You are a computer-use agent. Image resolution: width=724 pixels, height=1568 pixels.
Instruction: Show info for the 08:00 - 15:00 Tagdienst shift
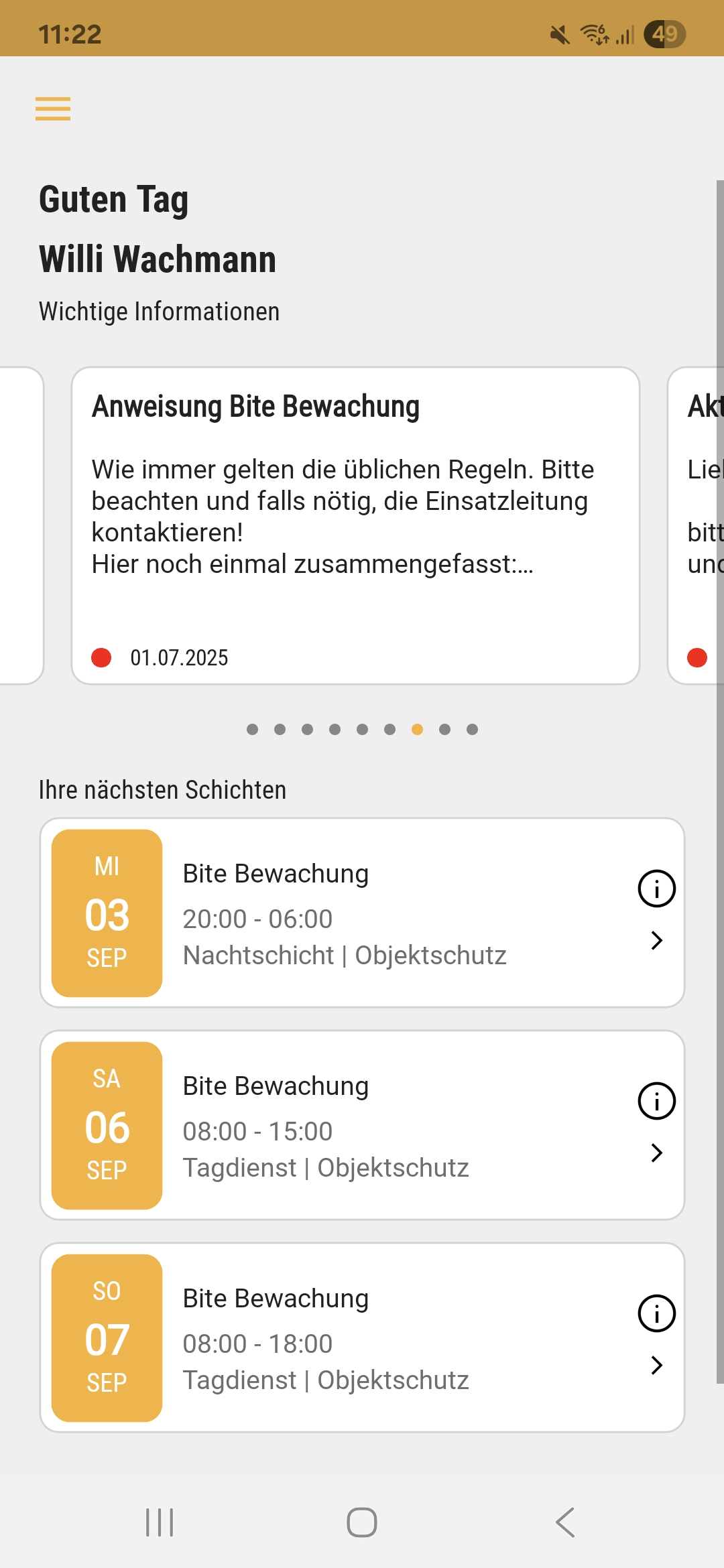[656, 1102]
